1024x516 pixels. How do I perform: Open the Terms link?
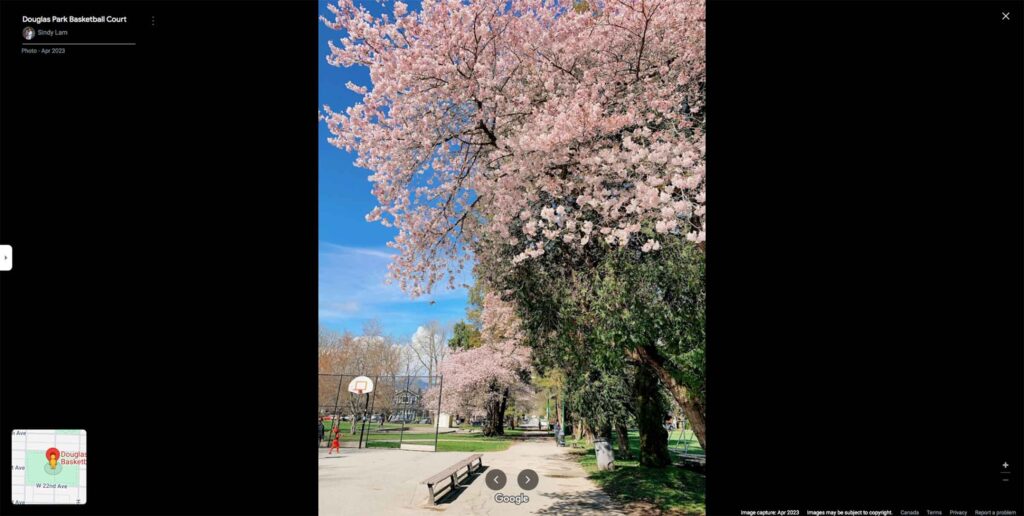[x=934, y=512]
